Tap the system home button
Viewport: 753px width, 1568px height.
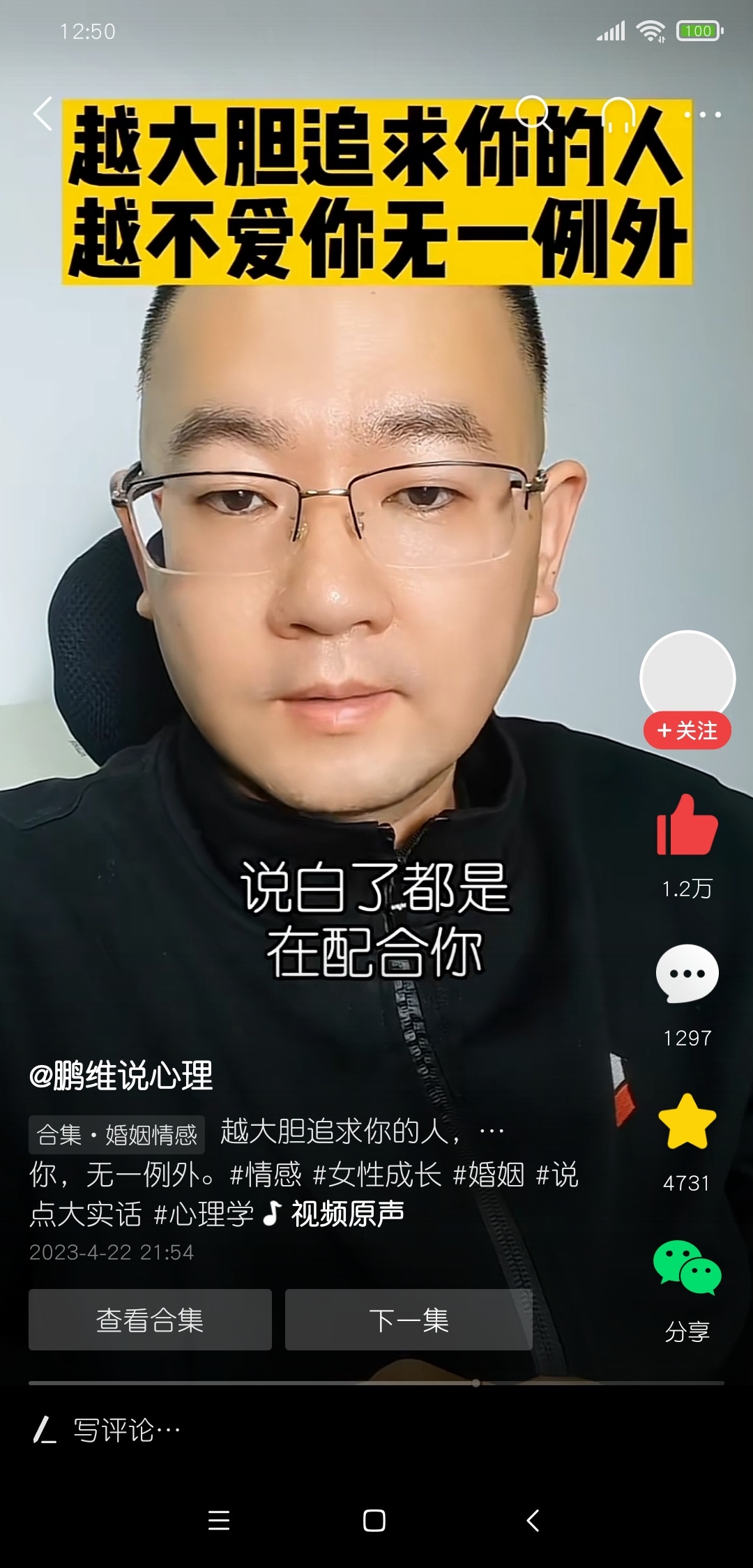[x=374, y=1521]
